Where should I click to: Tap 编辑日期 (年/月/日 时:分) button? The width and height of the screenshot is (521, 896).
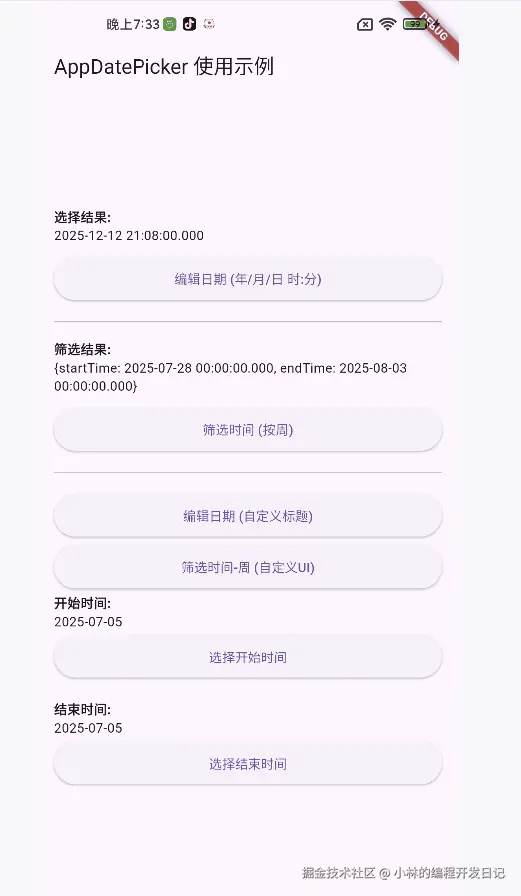pyautogui.click(x=248, y=279)
